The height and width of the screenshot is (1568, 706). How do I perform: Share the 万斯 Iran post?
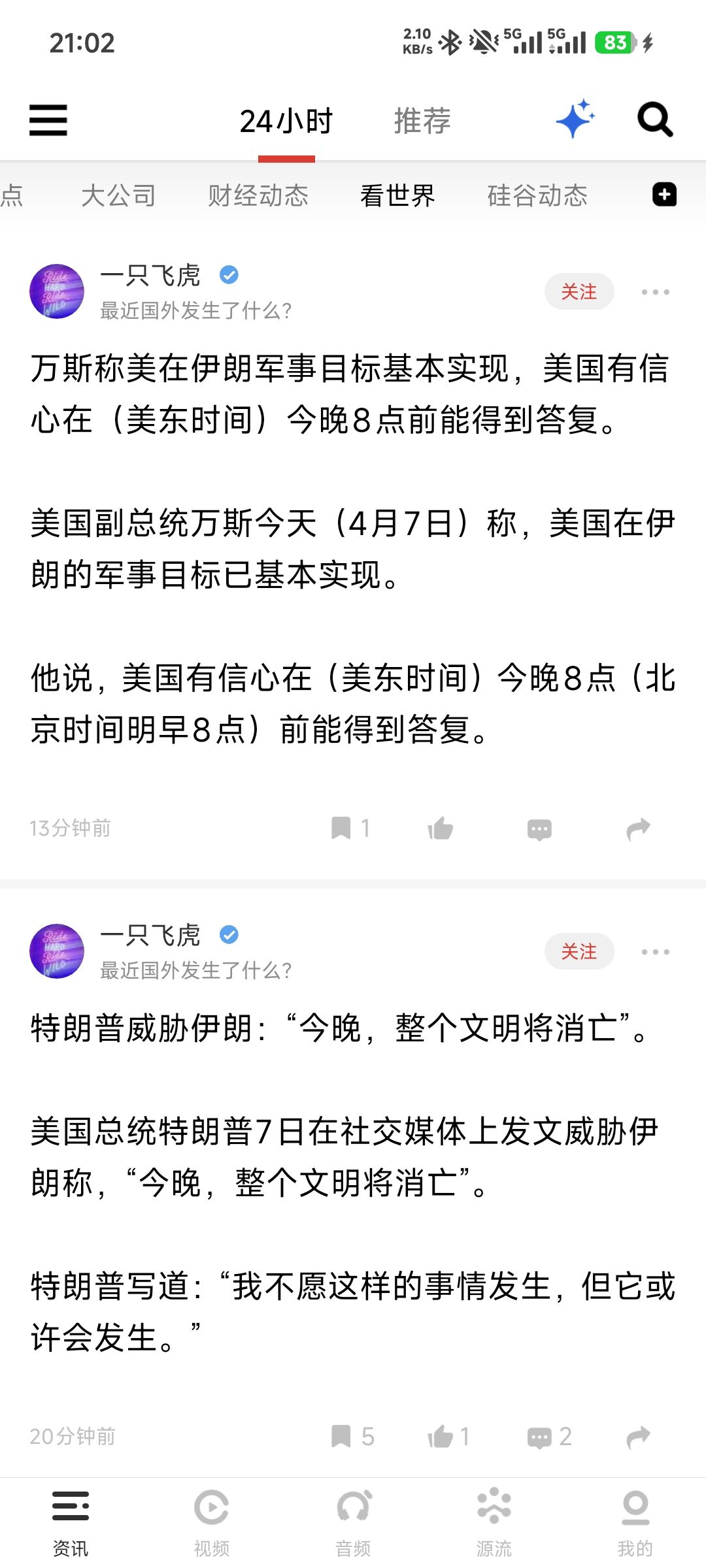tap(638, 828)
